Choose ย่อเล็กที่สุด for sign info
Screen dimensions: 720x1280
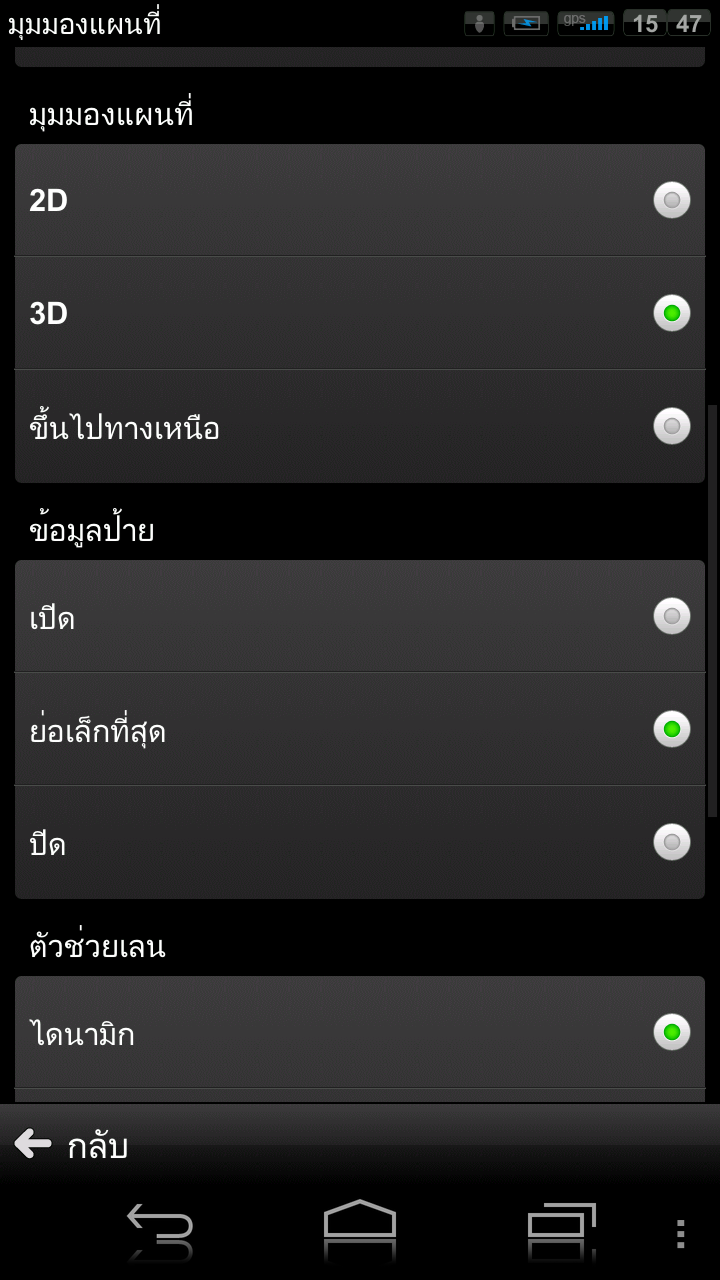(360, 729)
